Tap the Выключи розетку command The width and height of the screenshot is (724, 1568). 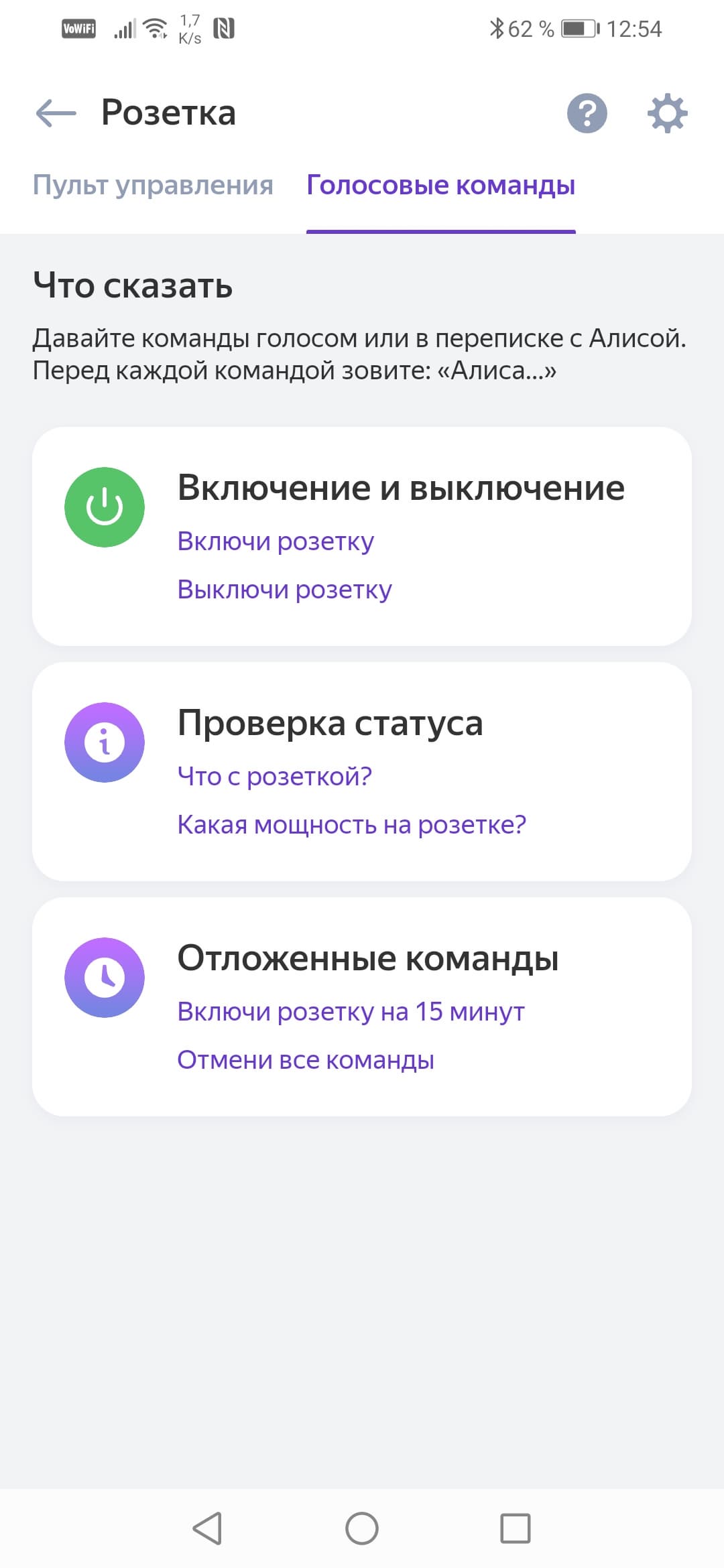284,590
